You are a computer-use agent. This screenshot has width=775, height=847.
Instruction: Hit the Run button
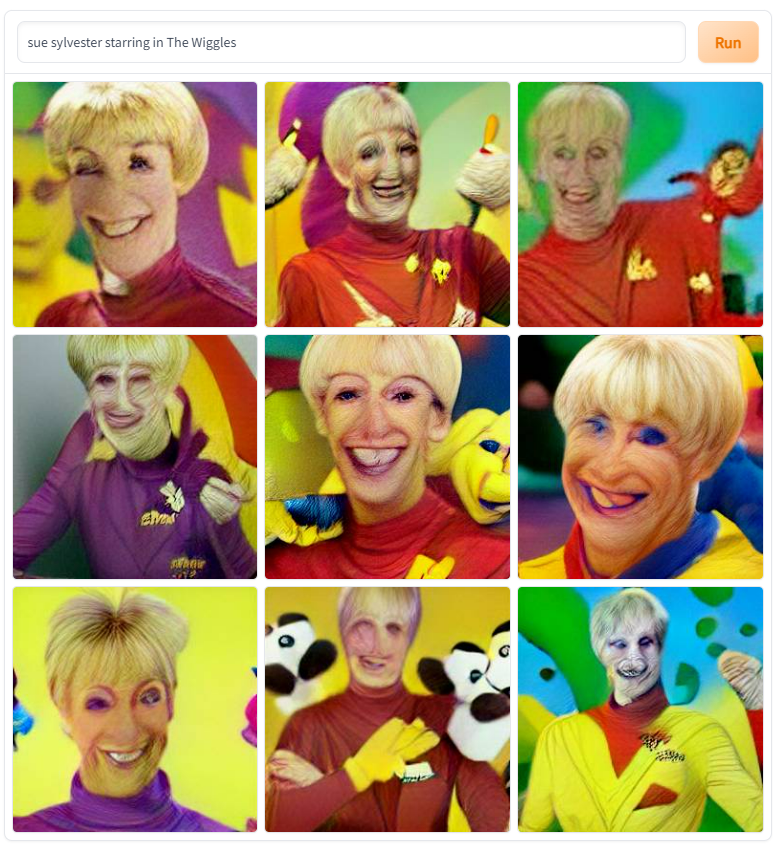[727, 42]
